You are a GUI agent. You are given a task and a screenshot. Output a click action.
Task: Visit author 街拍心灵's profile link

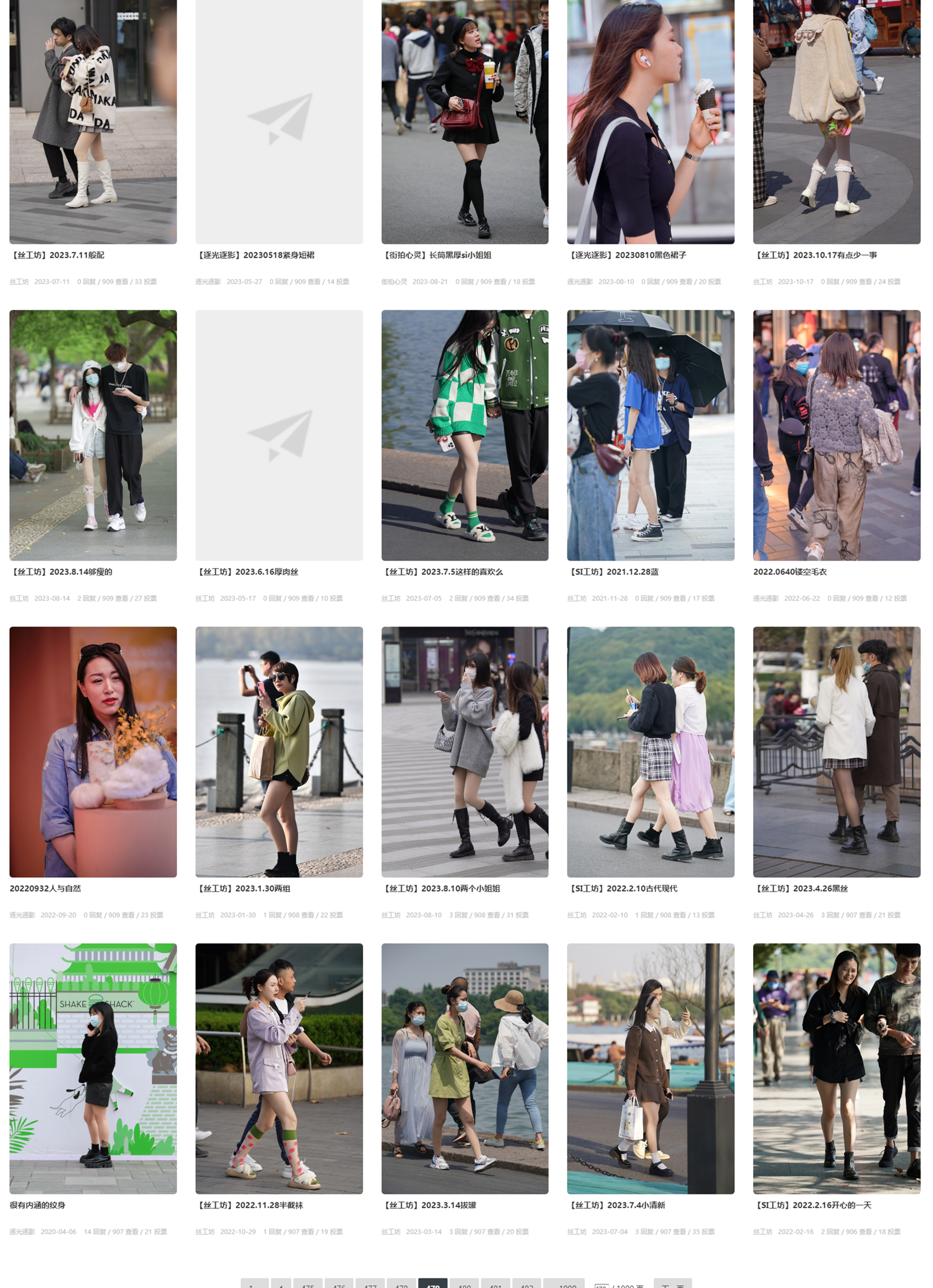click(394, 282)
